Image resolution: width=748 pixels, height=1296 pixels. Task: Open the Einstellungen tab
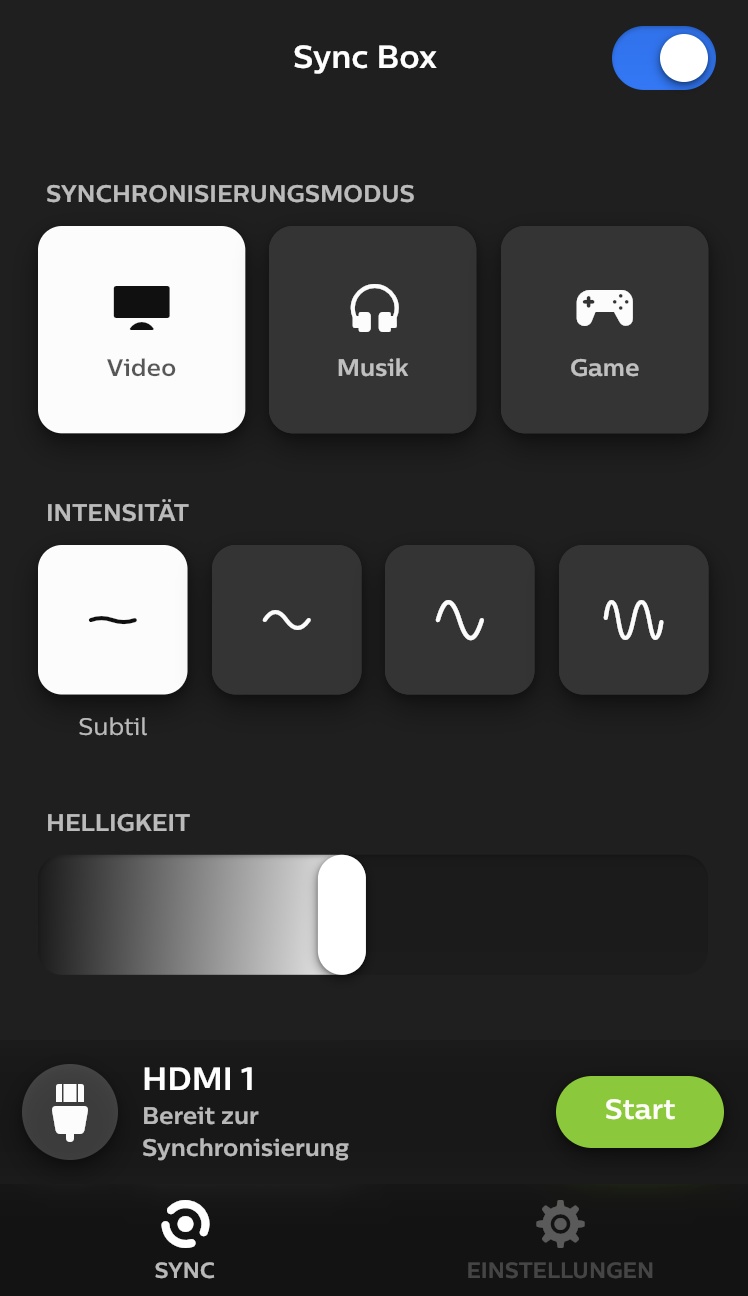click(560, 1240)
